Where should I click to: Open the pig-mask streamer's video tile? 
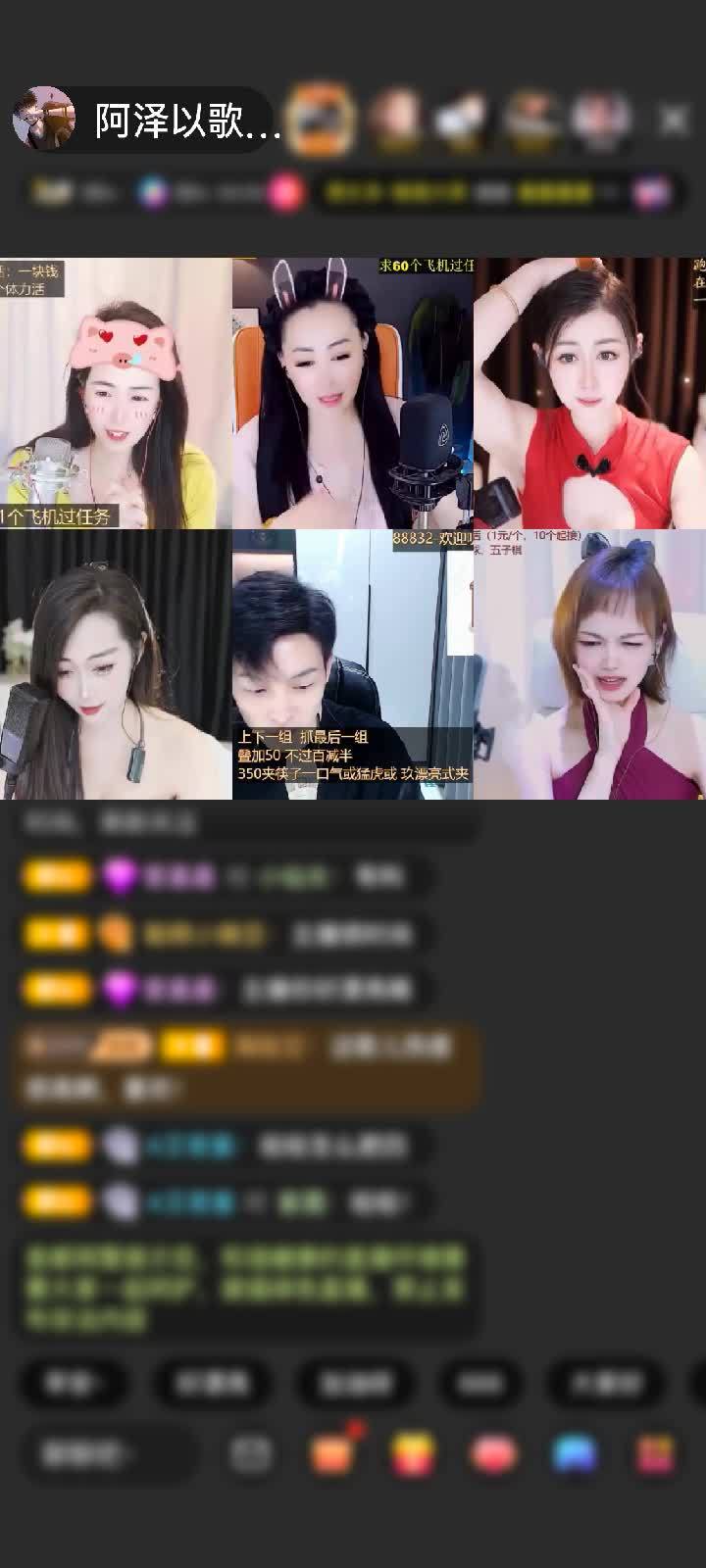point(116,393)
